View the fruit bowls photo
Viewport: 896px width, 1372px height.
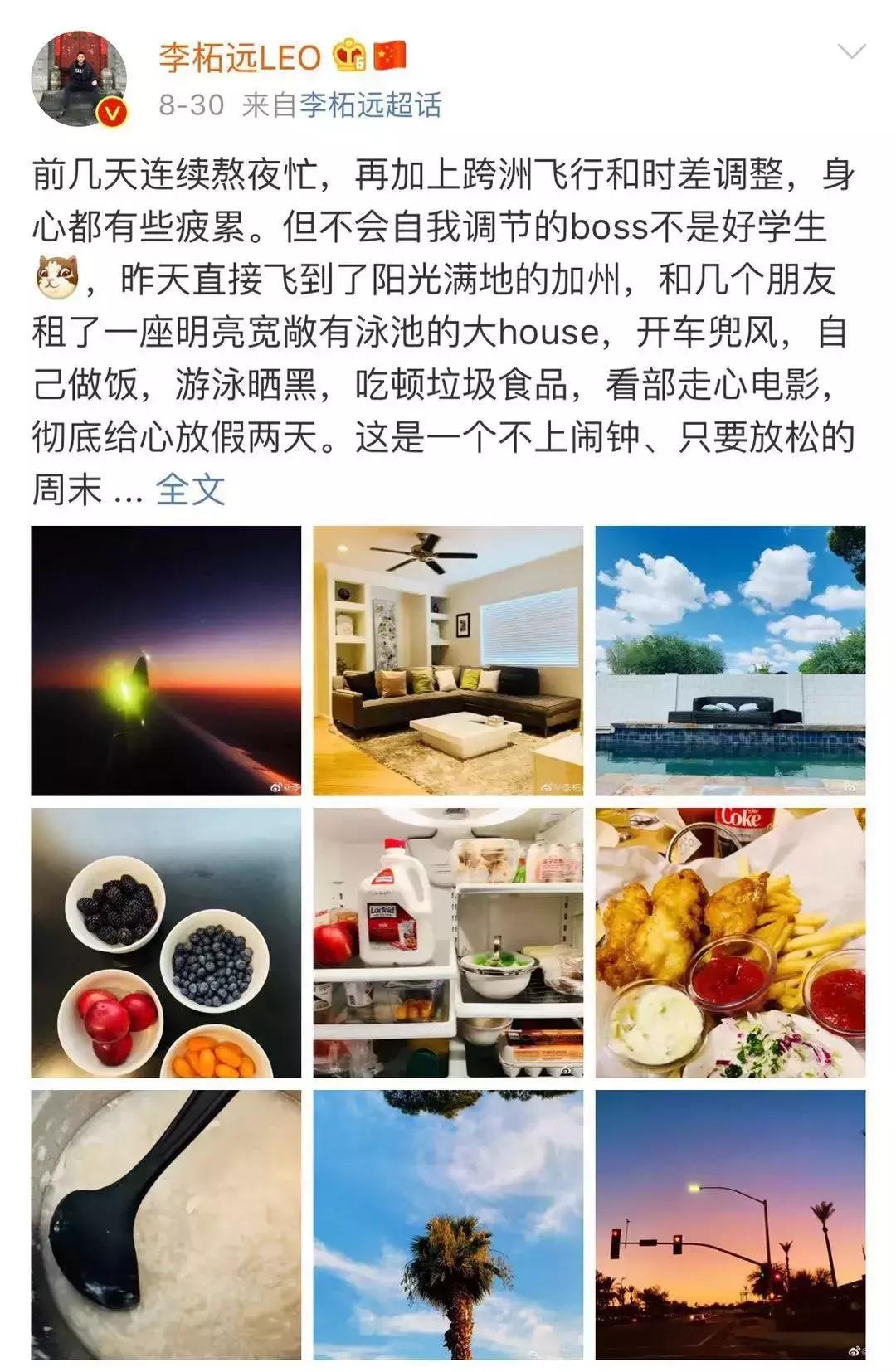pos(164,944)
